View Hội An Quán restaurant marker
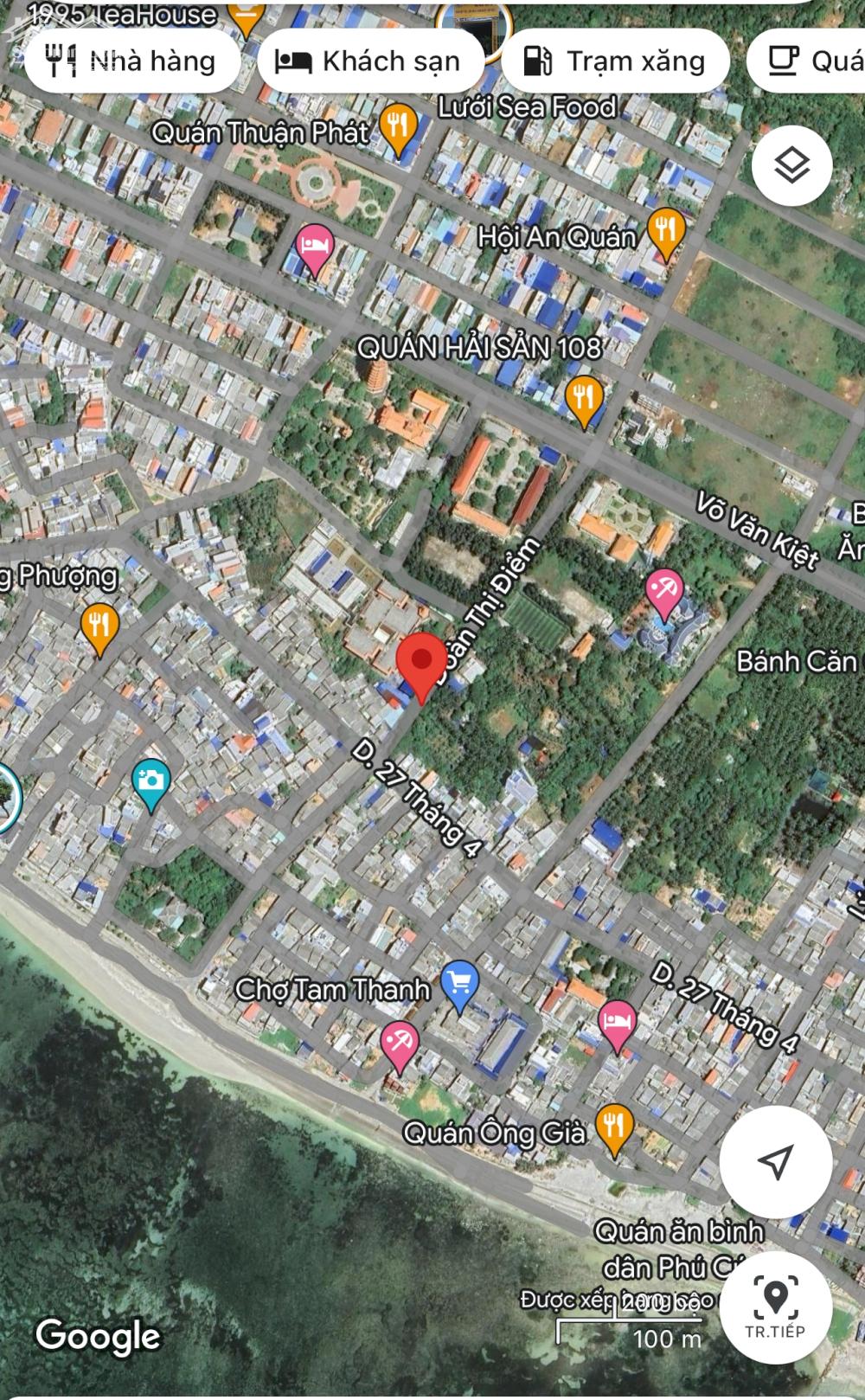 click(x=665, y=232)
